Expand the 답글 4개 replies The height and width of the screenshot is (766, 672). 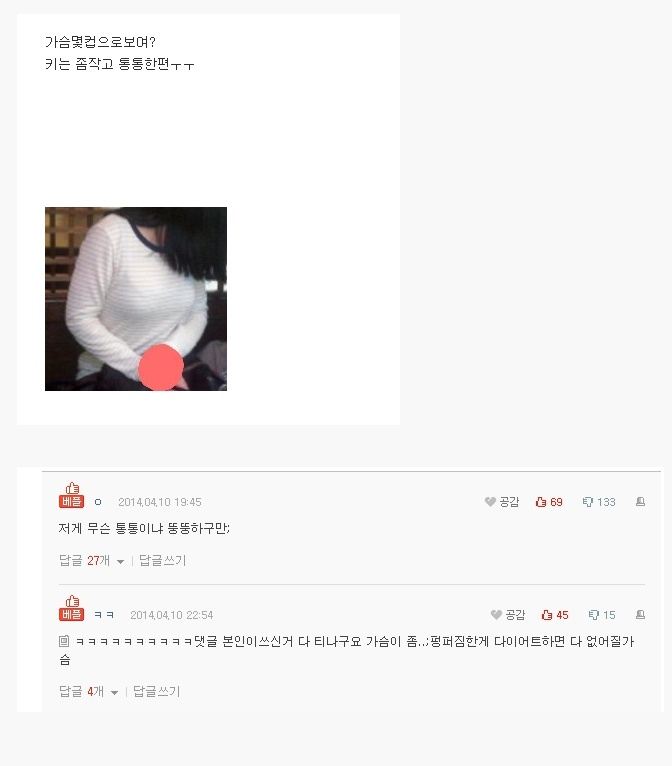coord(88,691)
